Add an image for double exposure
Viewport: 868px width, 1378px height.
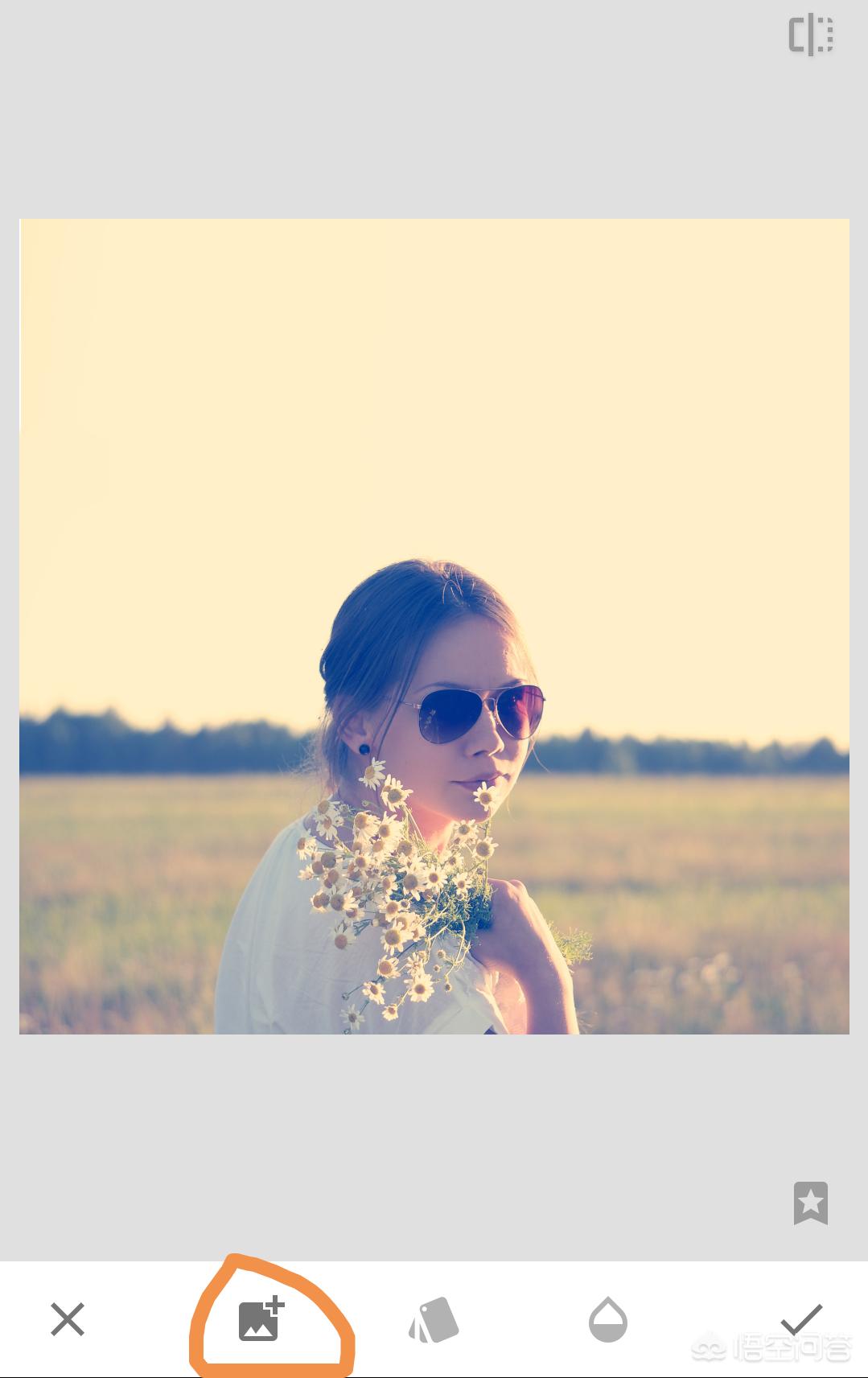(261, 1319)
